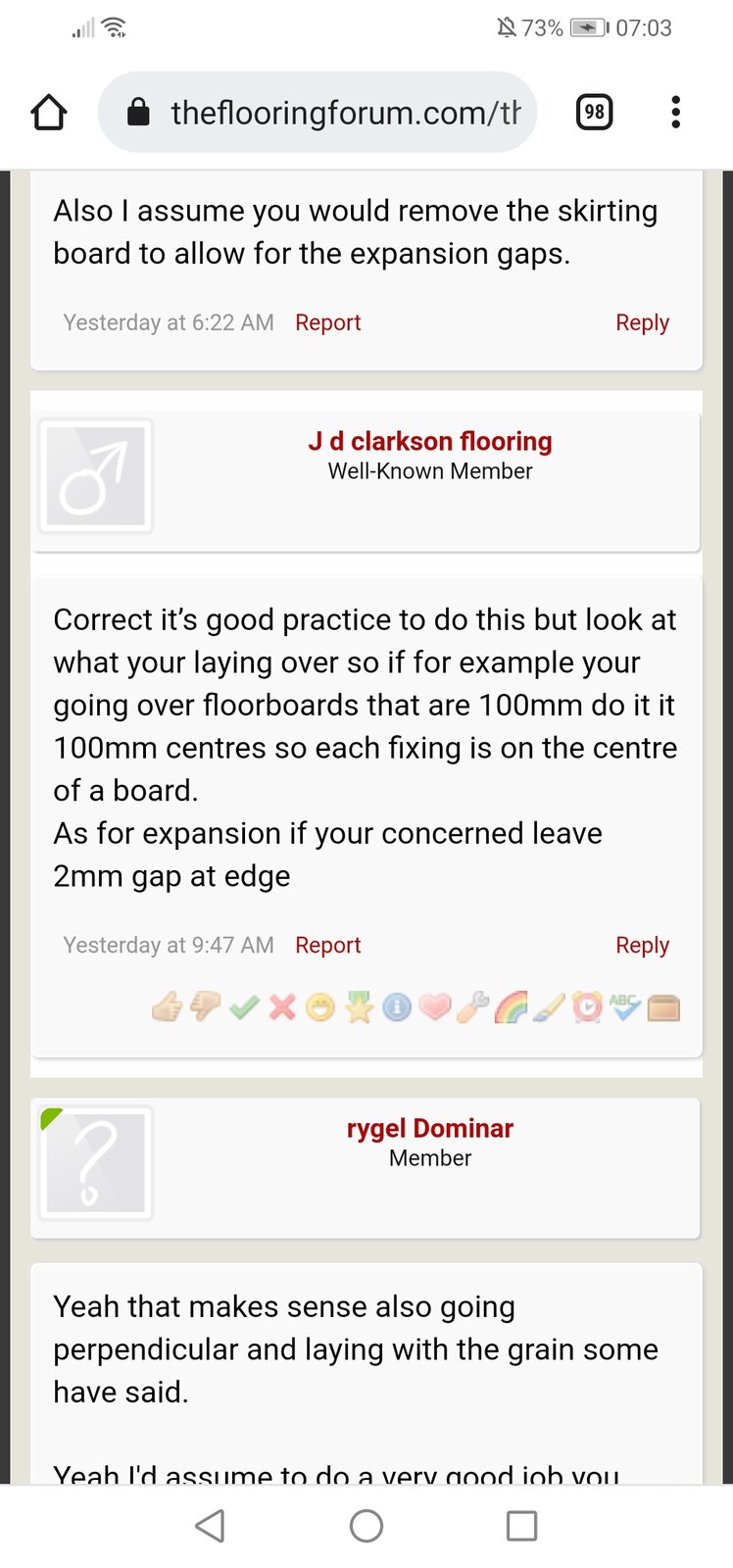Rate clarkson's post with the heart
733x1568 pixels.
click(x=435, y=1006)
